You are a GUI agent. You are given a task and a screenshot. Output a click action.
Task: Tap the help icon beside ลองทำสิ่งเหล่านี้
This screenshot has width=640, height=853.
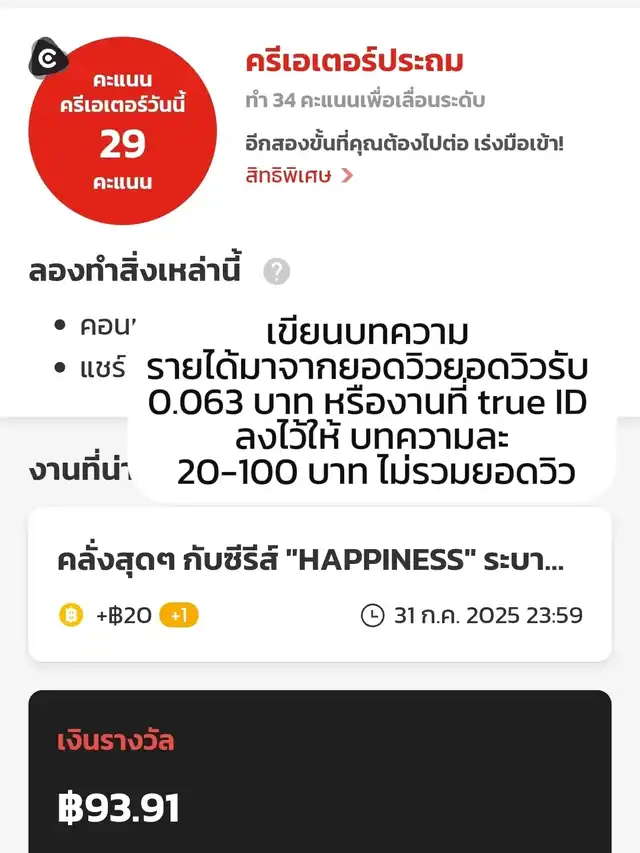pyautogui.click(x=277, y=272)
